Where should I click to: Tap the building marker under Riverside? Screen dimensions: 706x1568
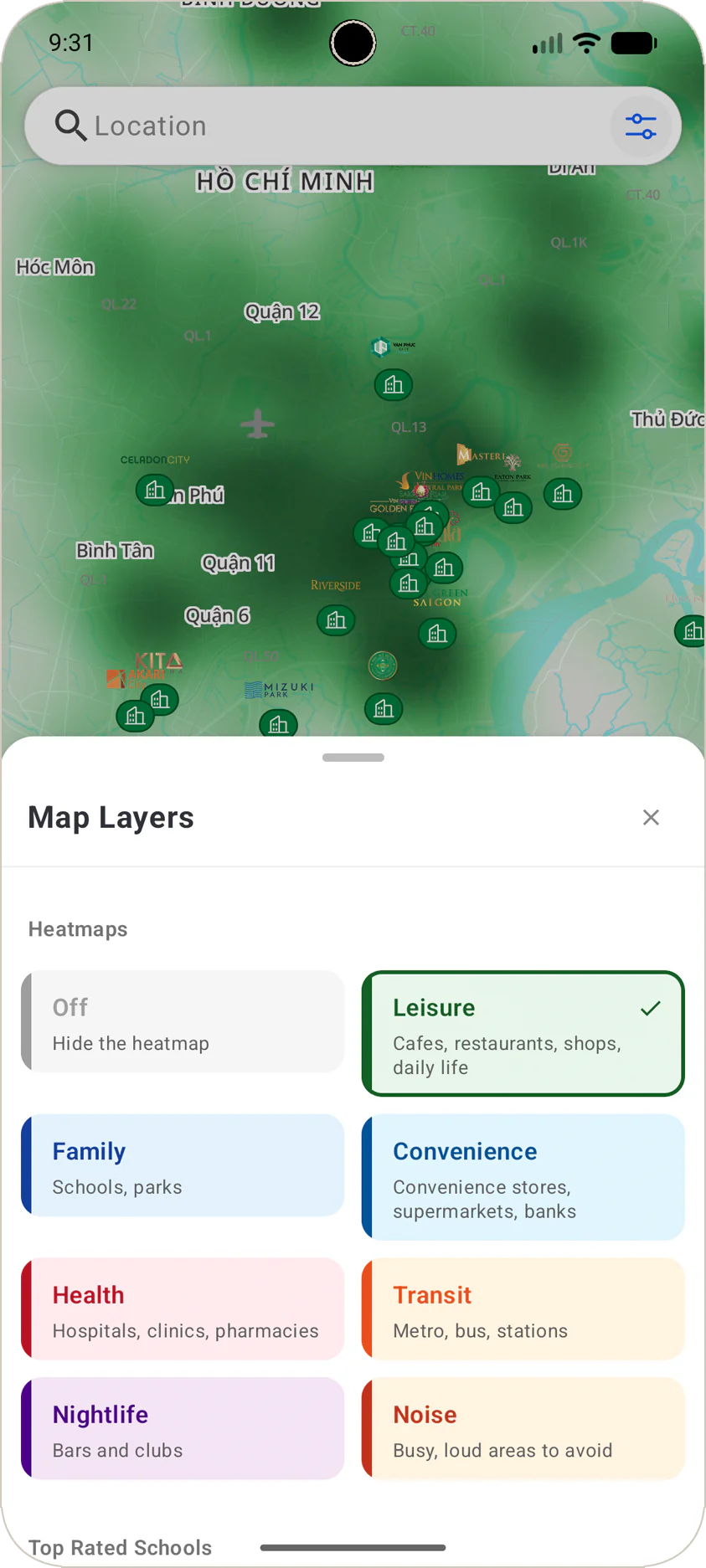[x=336, y=620]
